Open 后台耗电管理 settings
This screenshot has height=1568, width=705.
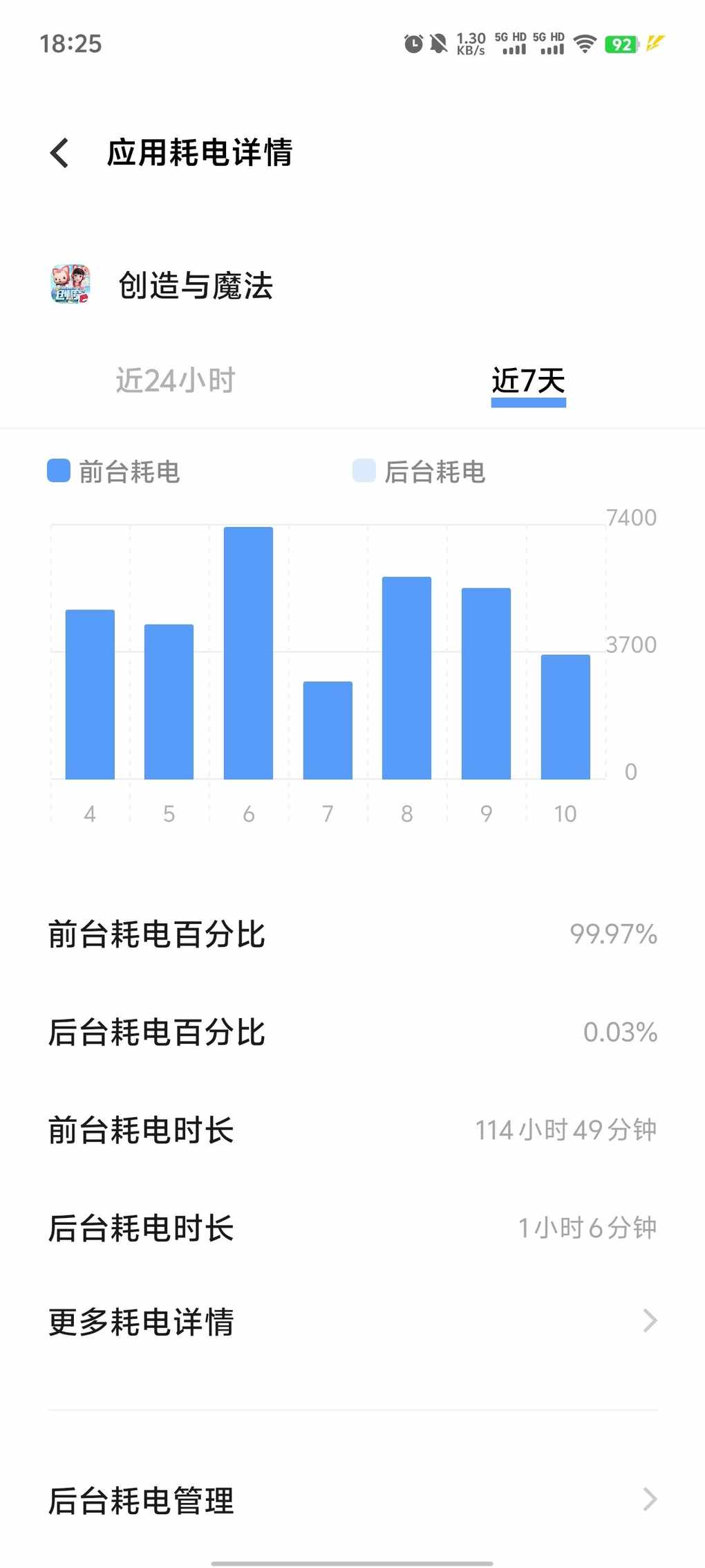coord(352,1500)
